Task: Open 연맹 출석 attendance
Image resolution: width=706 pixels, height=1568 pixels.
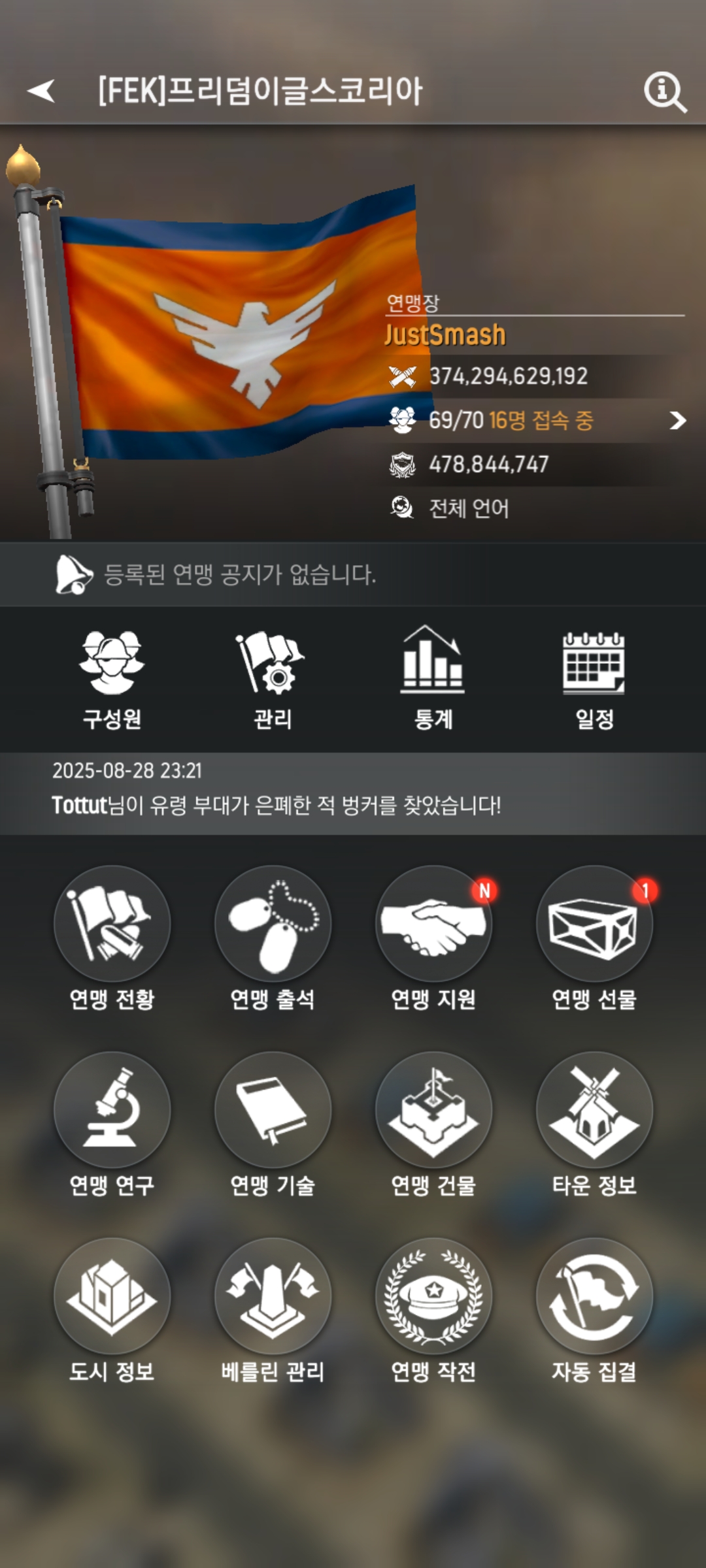Action: pos(273,924)
